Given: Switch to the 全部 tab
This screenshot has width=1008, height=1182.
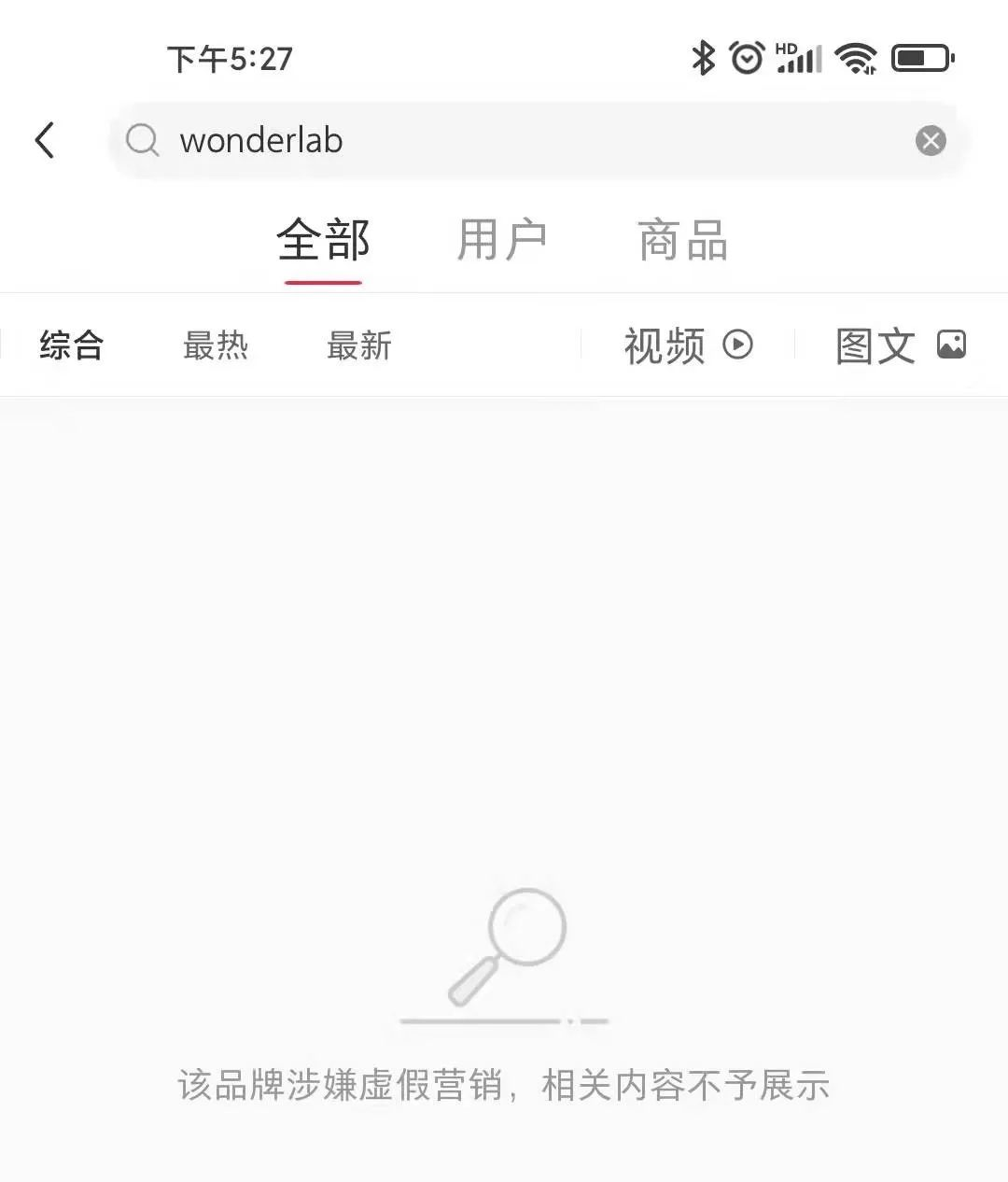Looking at the screenshot, I should click(x=323, y=241).
